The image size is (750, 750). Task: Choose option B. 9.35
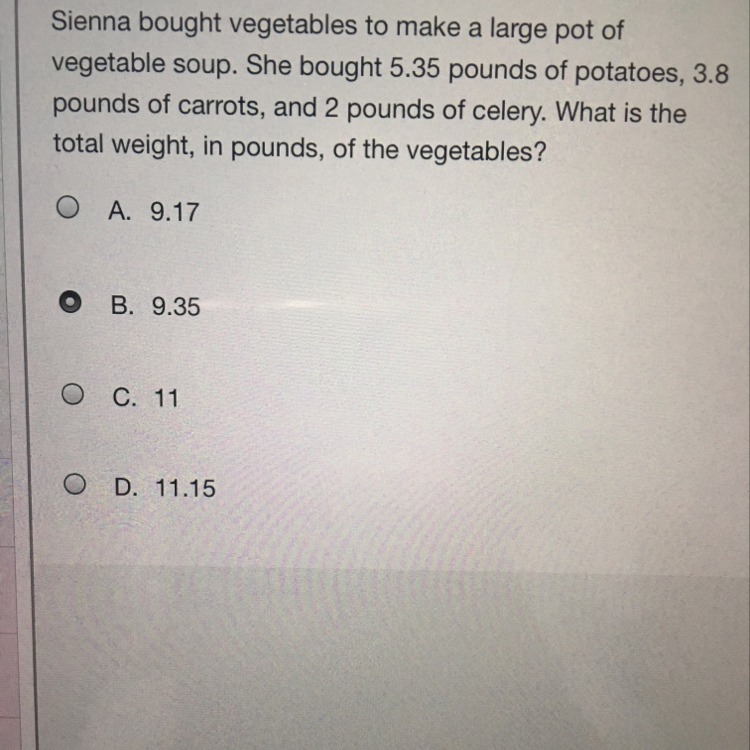[x=69, y=304]
